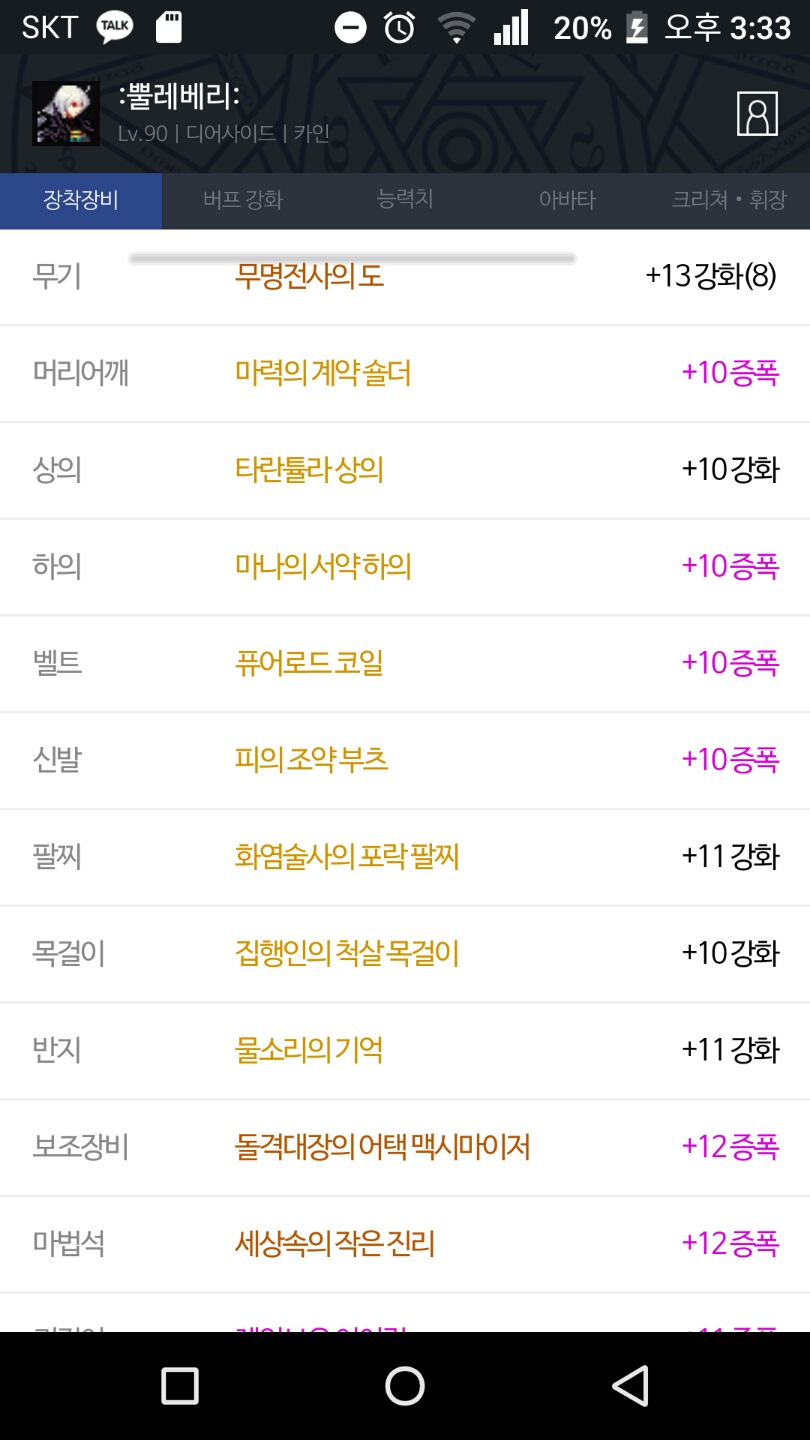Viewport: 810px width, 1440px height.
Task: Switch to the 버프 강화 tab
Action: click(x=243, y=200)
